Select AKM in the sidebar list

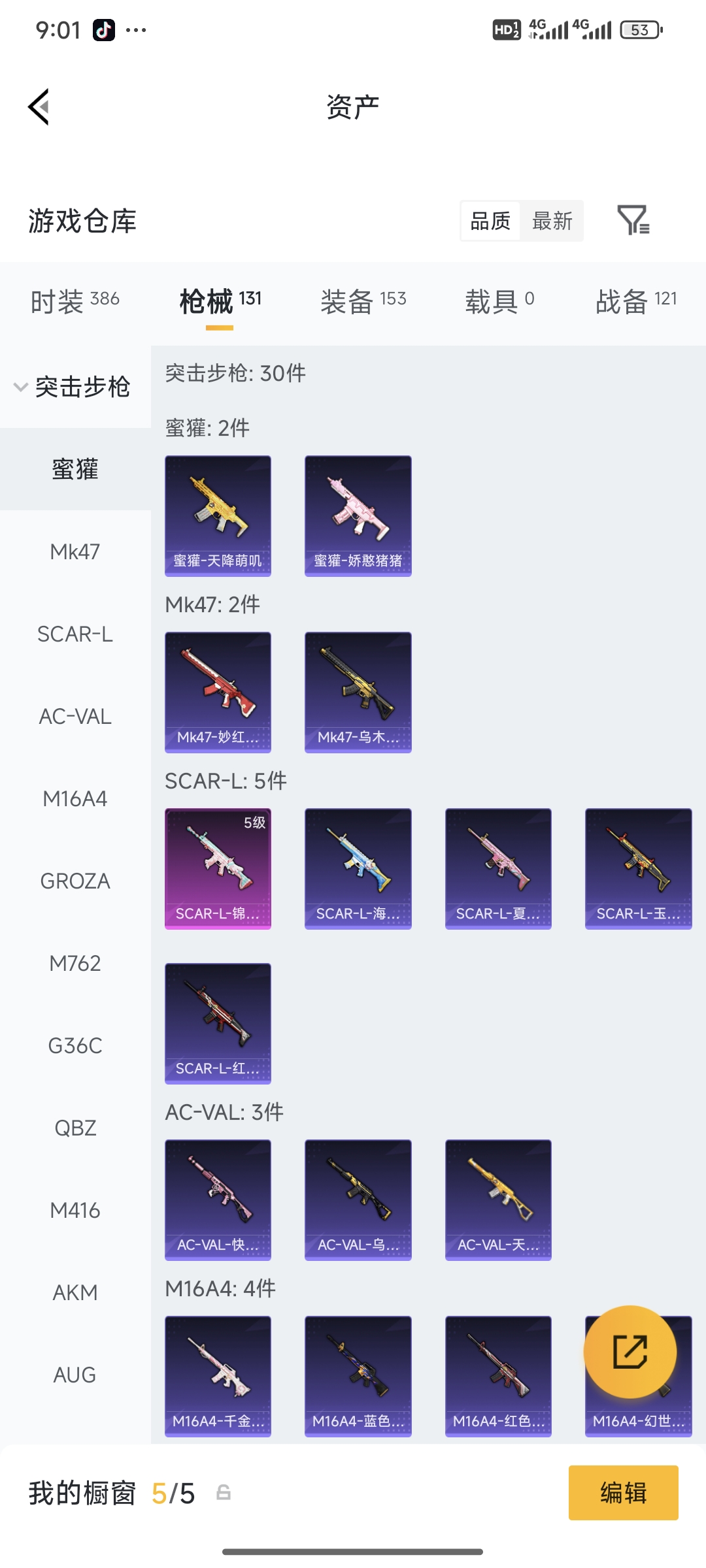click(x=75, y=1292)
